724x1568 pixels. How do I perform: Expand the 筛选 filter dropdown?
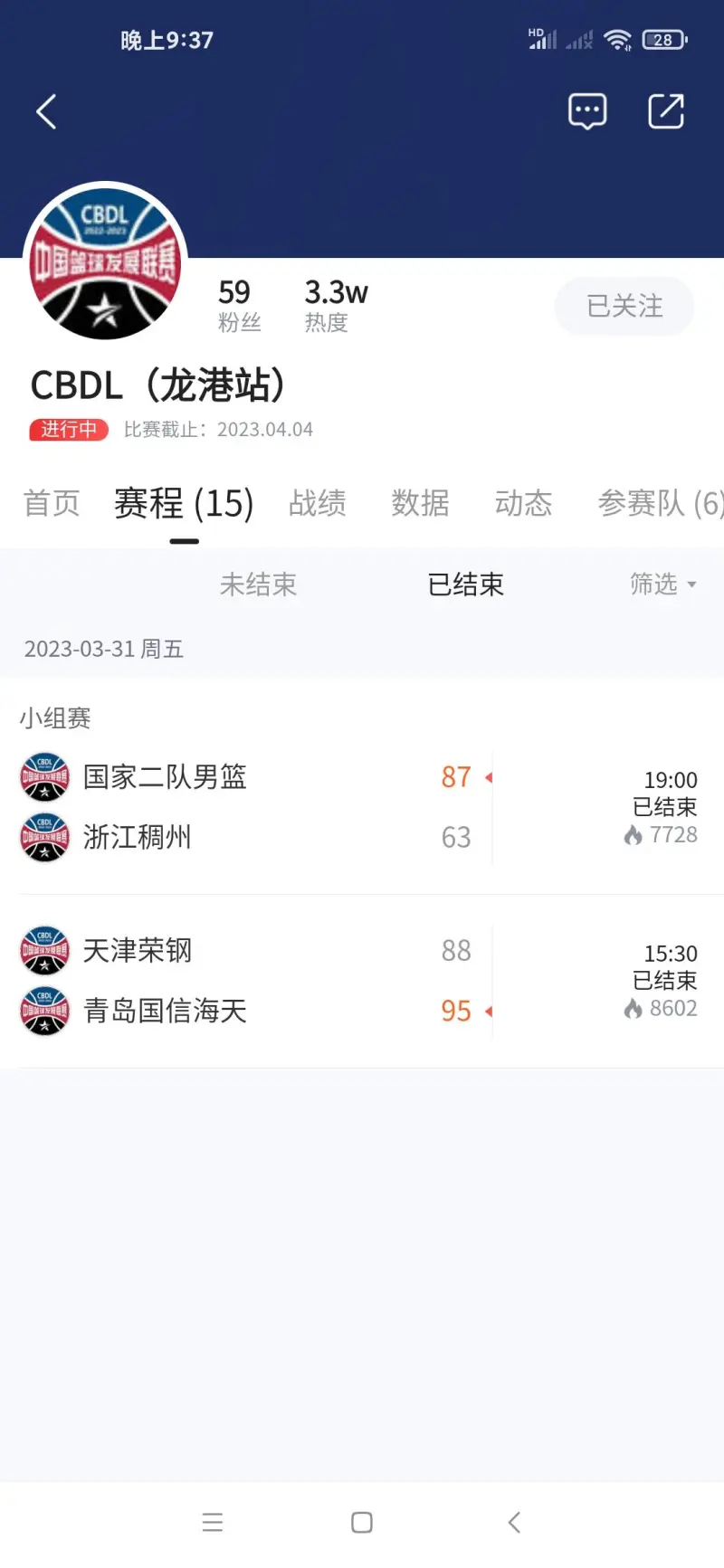[x=663, y=584]
